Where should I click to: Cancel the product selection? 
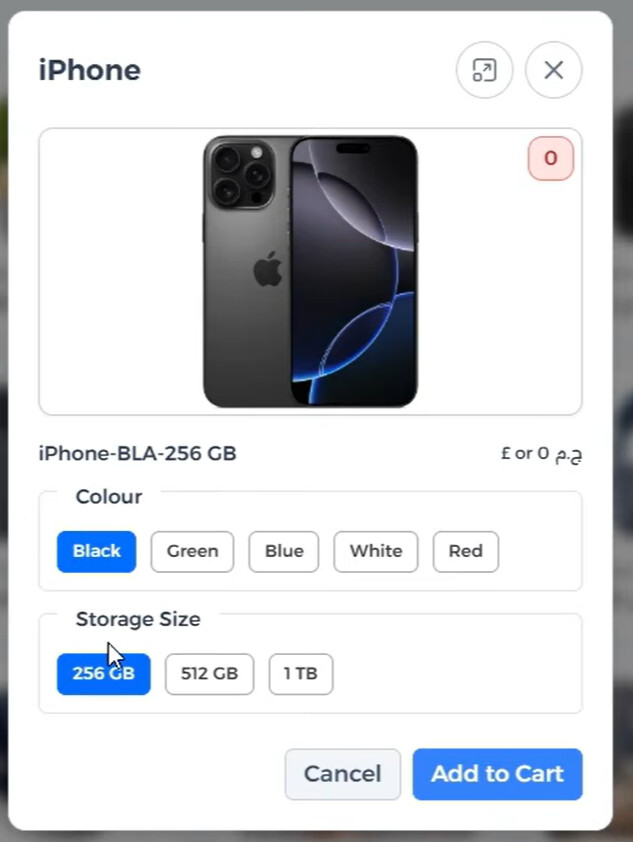pos(342,774)
